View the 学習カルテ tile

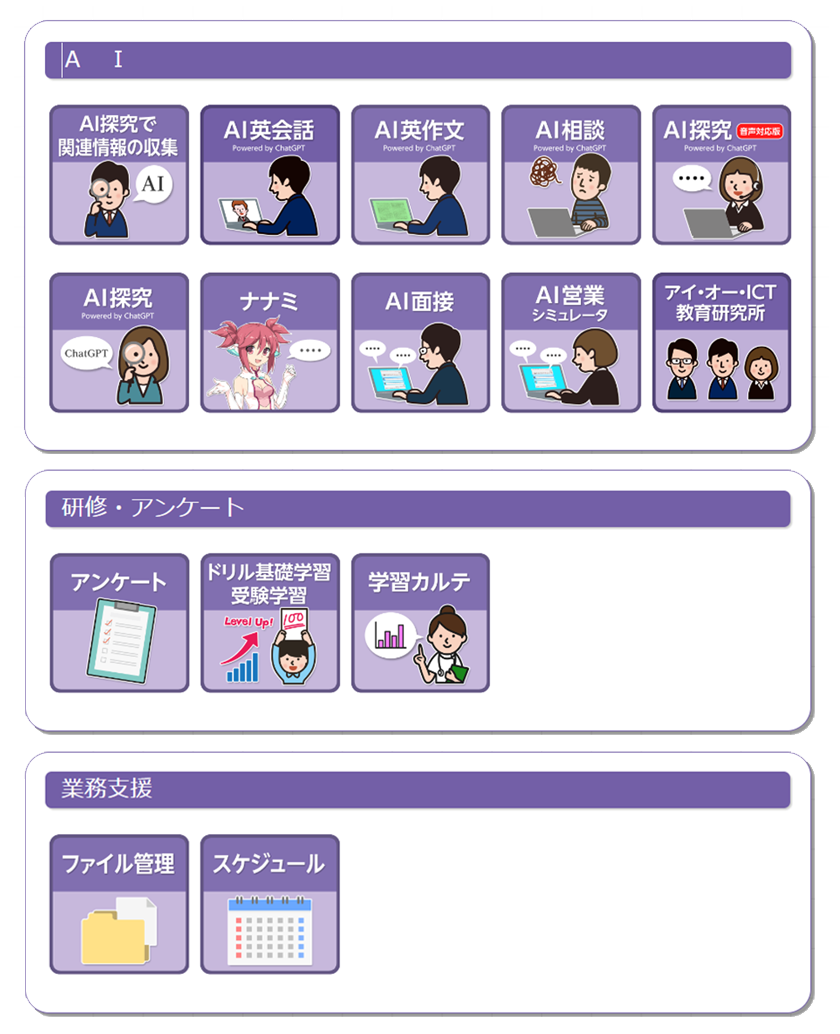[x=420, y=623]
